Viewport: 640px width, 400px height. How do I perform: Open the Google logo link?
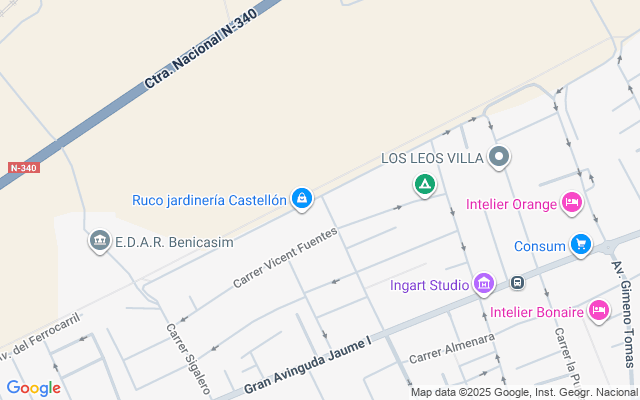pos(33,388)
